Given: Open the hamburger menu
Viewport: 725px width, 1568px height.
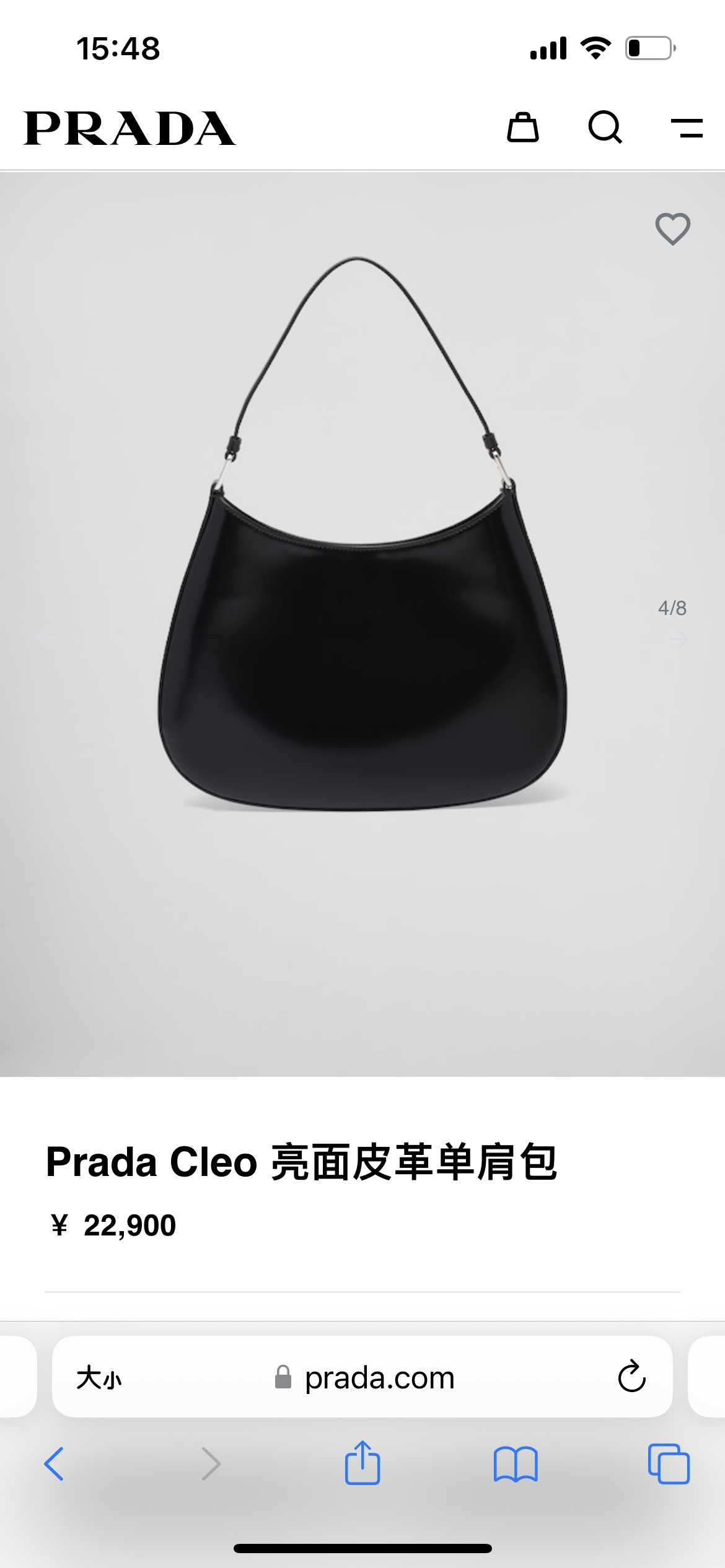Looking at the screenshot, I should (x=687, y=128).
